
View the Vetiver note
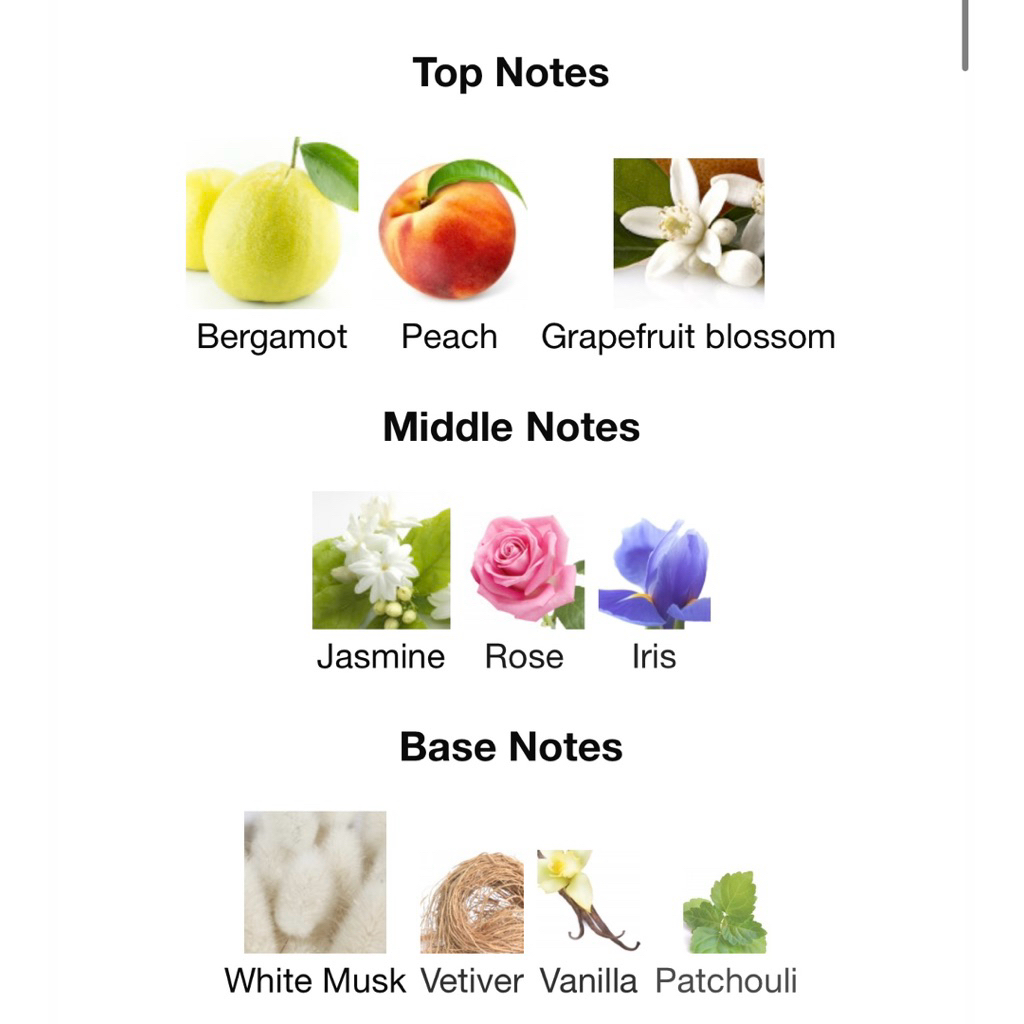pyautogui.click(x=472, y=924)
